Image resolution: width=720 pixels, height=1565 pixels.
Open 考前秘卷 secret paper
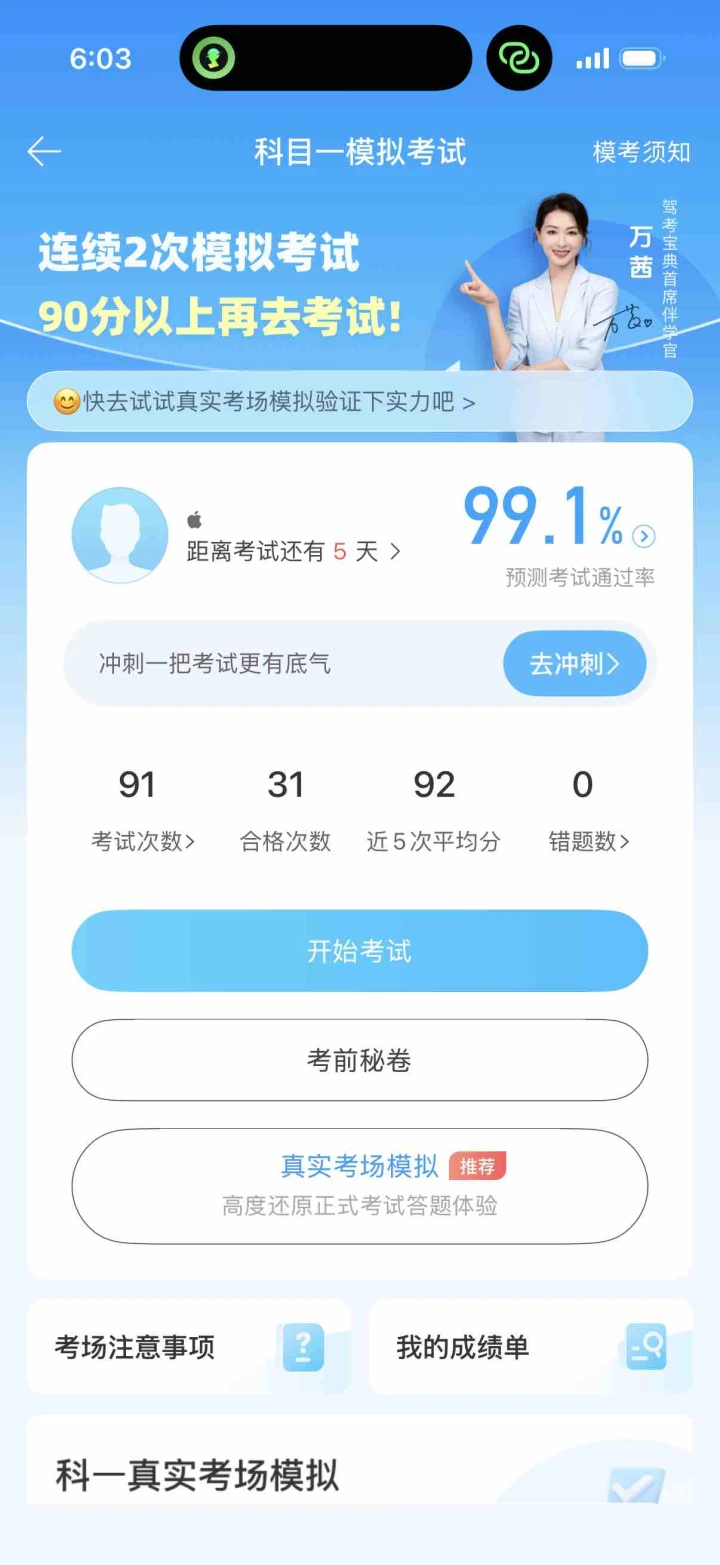click(x=359, y=1060)
